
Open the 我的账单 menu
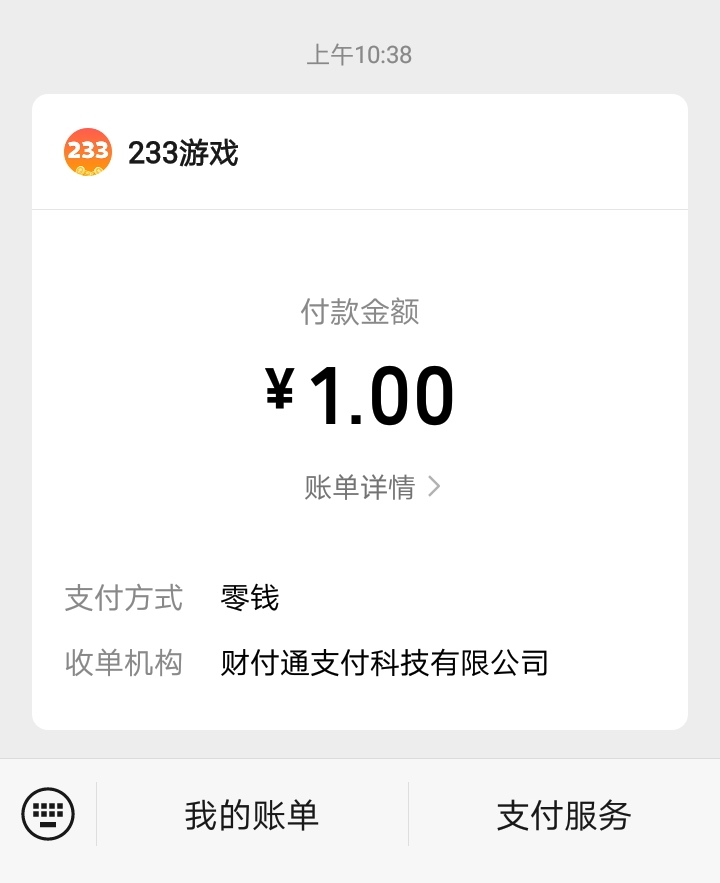click(x=252, y=816)
